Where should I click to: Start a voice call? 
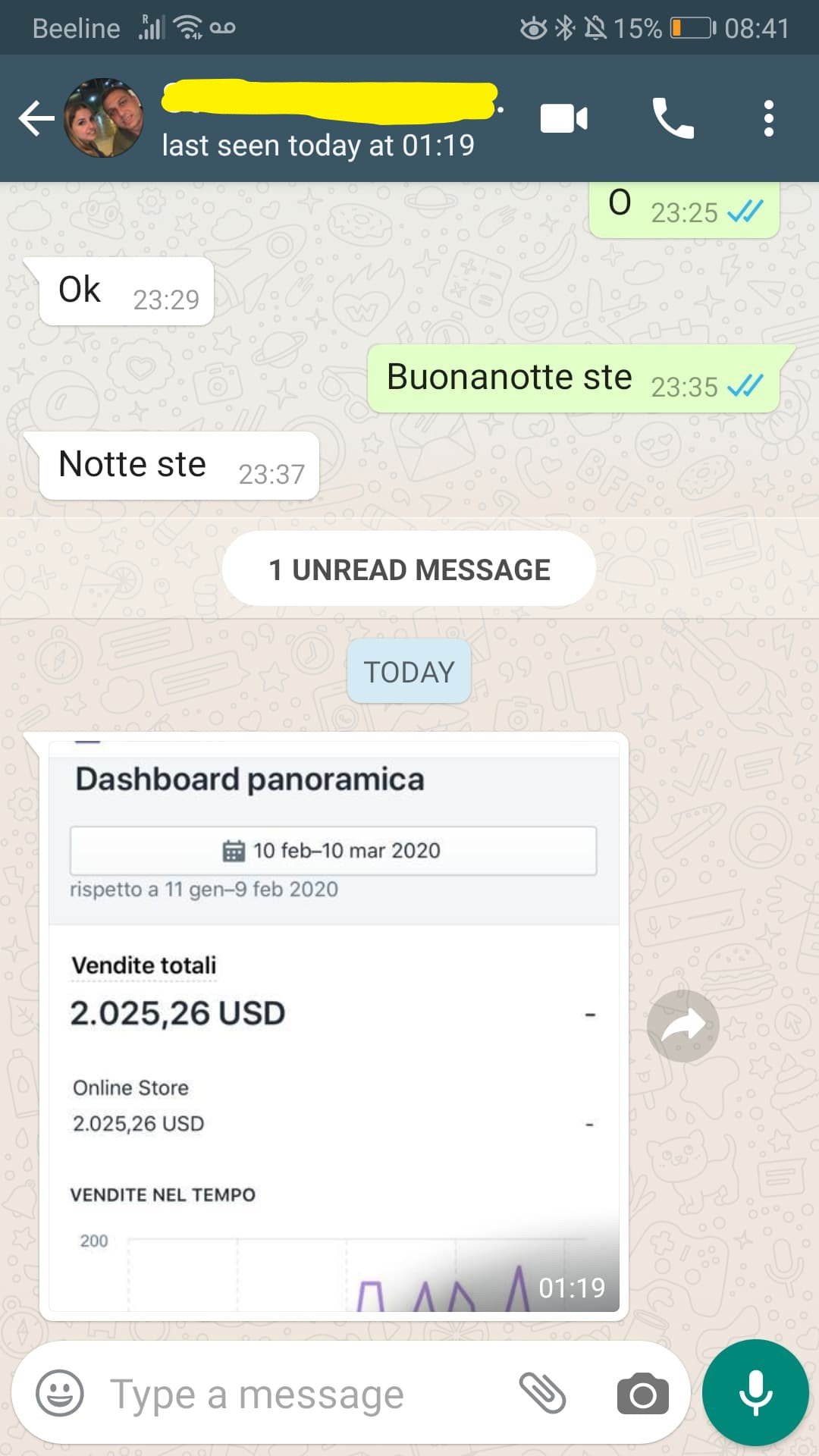click(673, 118)
